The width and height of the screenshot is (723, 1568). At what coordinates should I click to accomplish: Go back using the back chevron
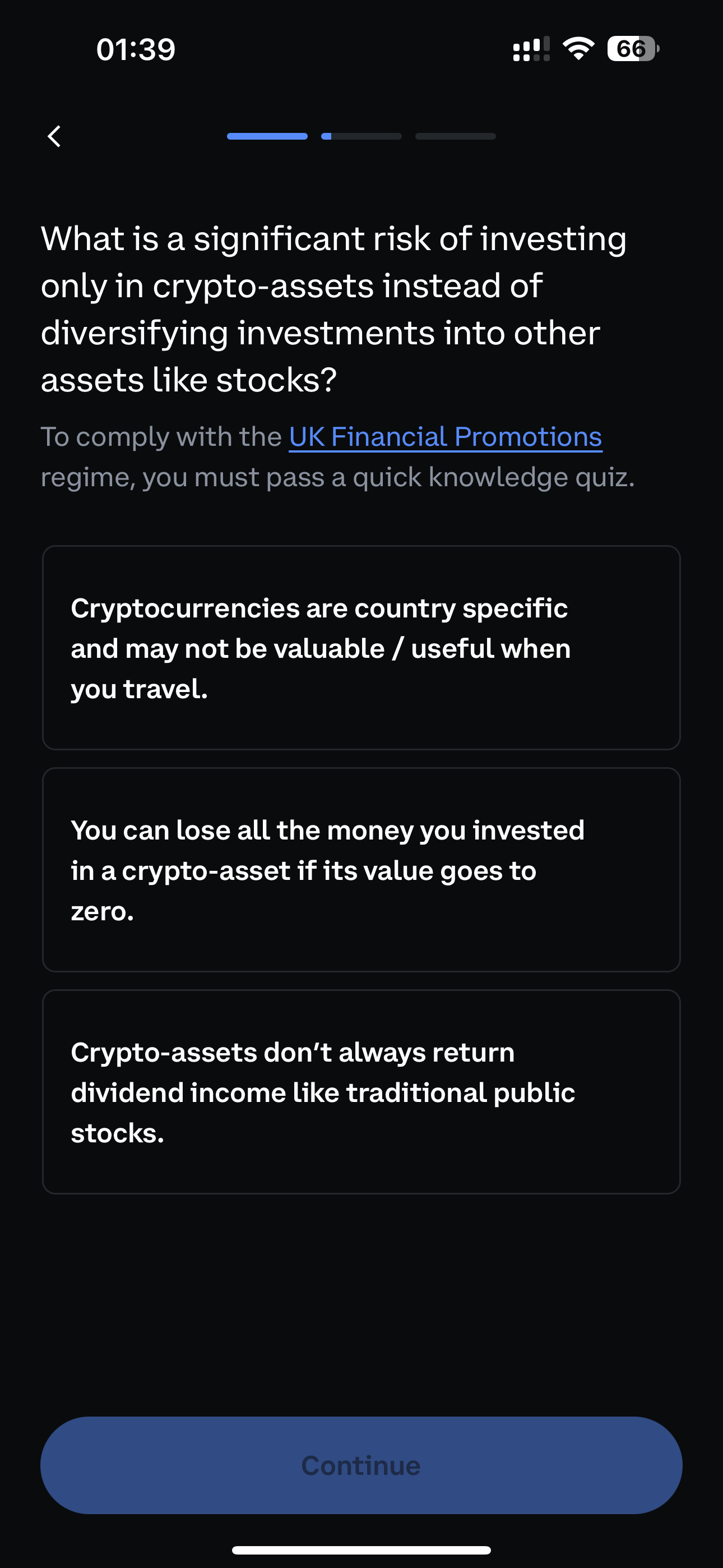pos(54,136)
